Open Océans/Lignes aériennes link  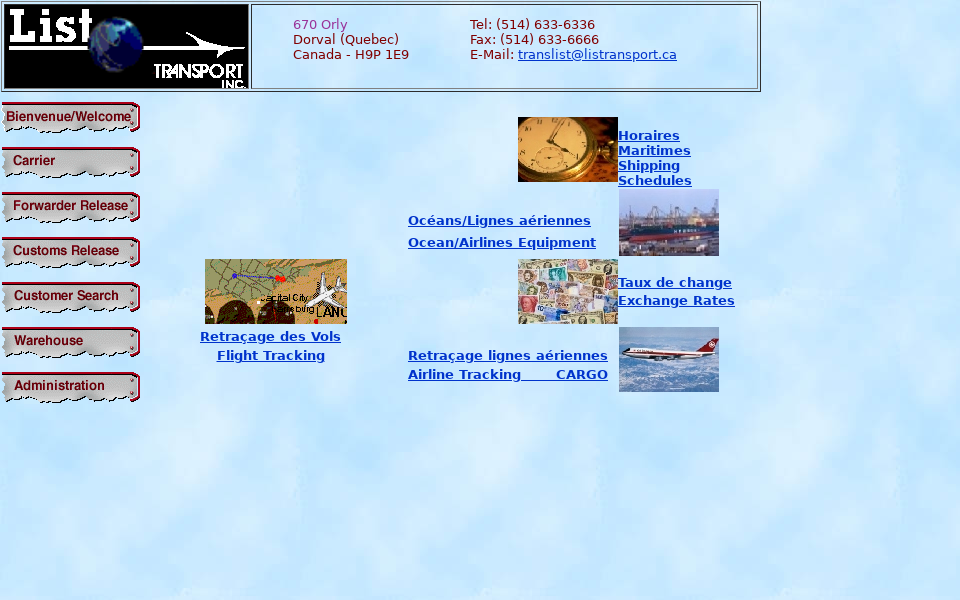click(x=499, y=221)
